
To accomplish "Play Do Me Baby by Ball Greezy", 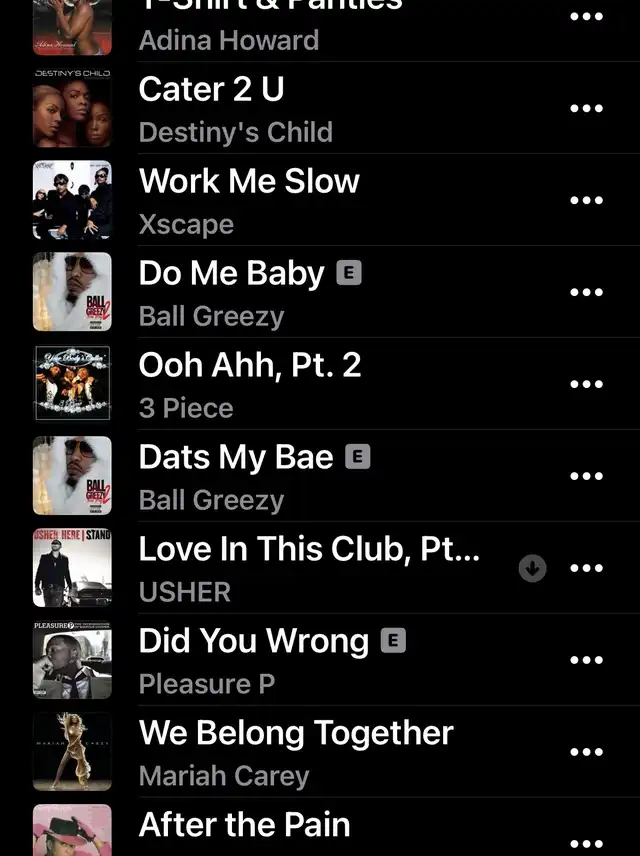I will pos(300,292).
